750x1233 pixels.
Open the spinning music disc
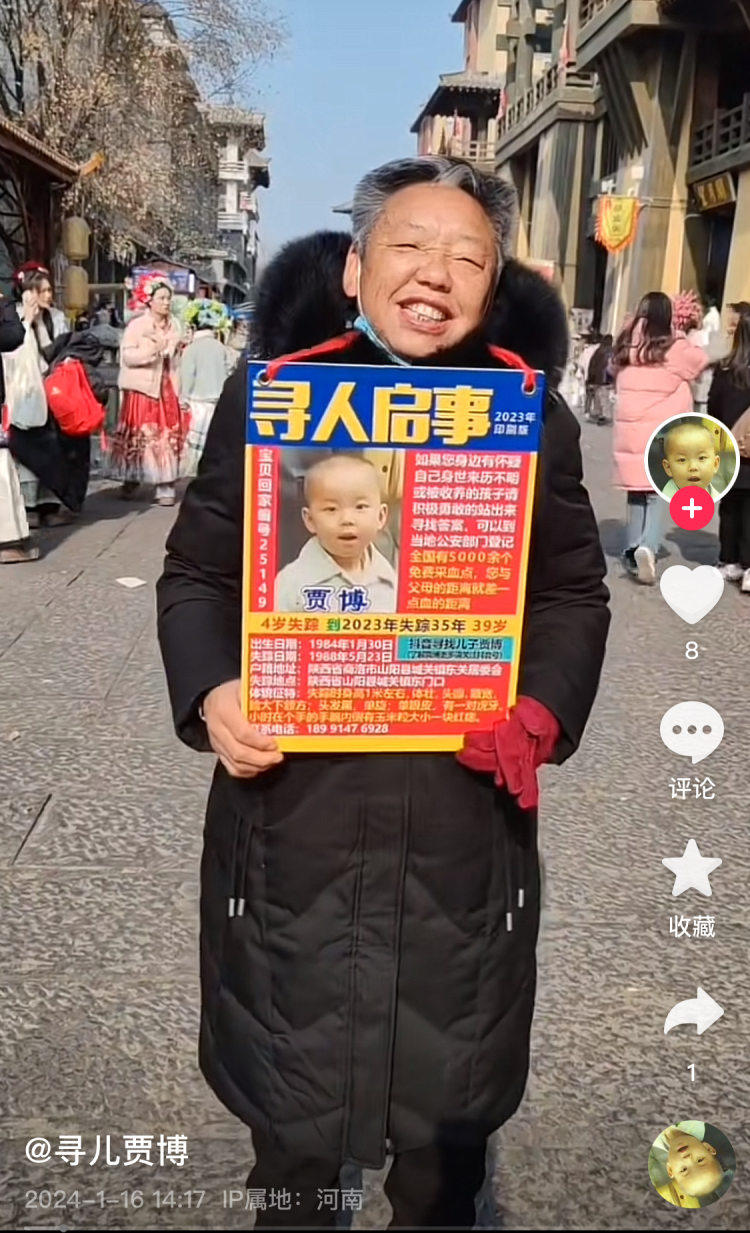coord(691,1164)
